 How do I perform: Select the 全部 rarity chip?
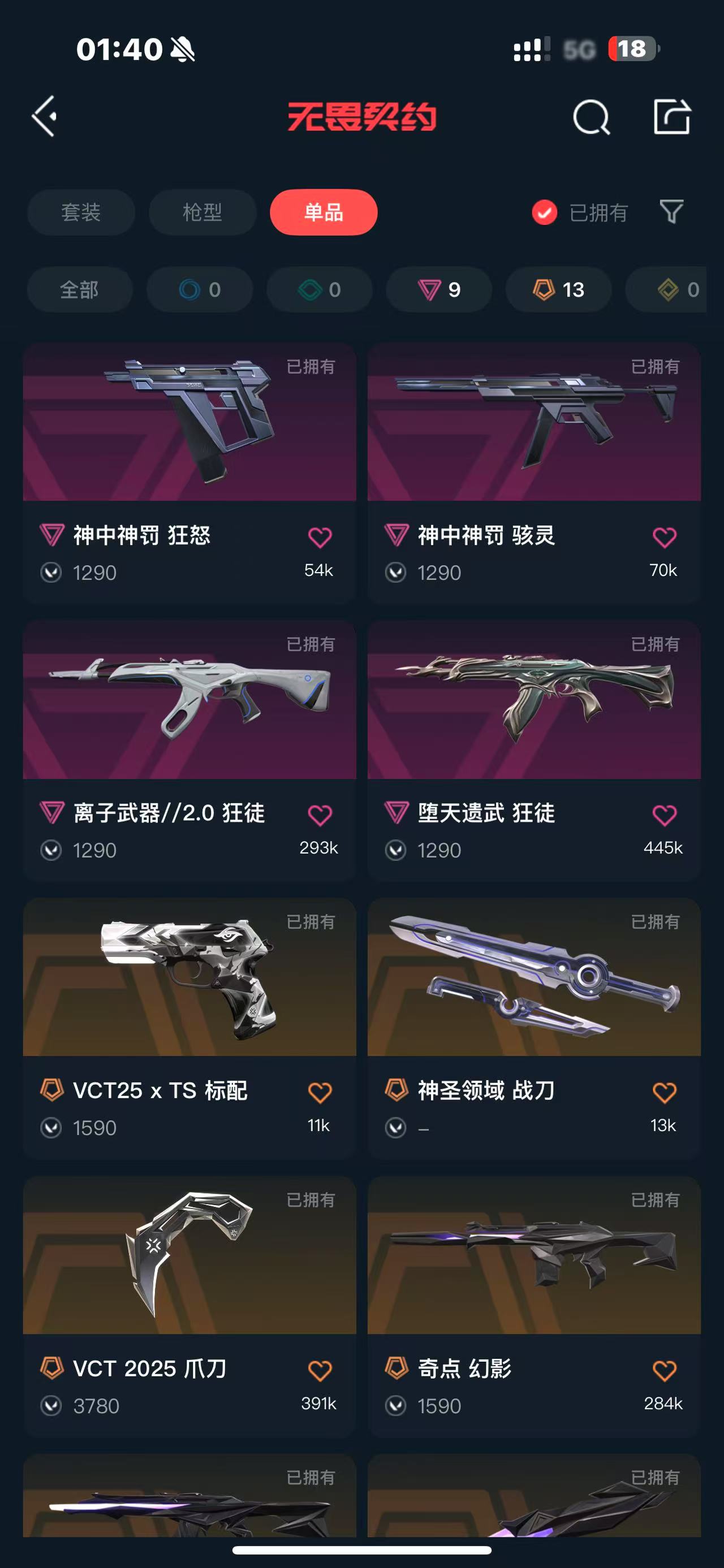79,290
